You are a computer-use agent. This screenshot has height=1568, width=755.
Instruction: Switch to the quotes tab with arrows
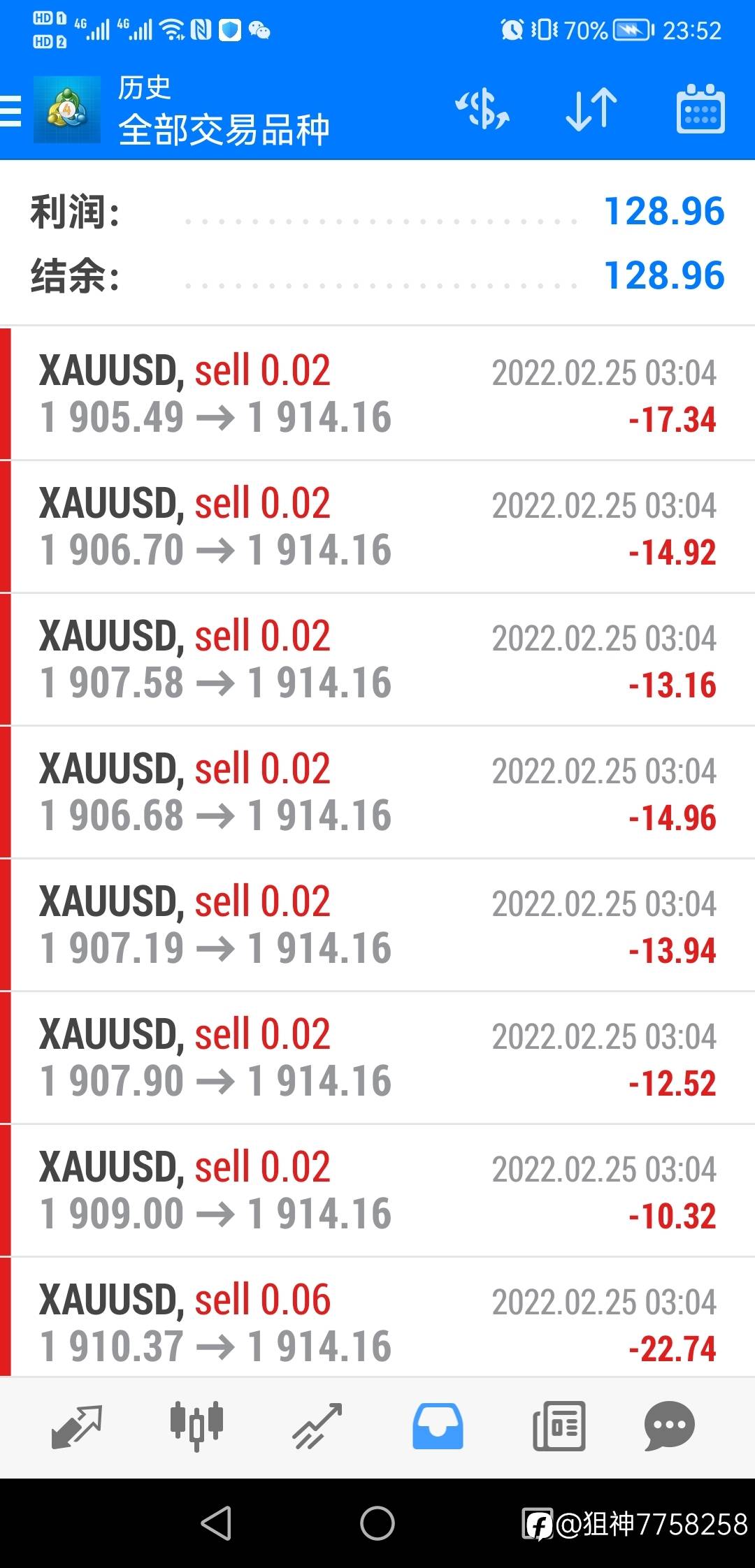pos(77,1426)
